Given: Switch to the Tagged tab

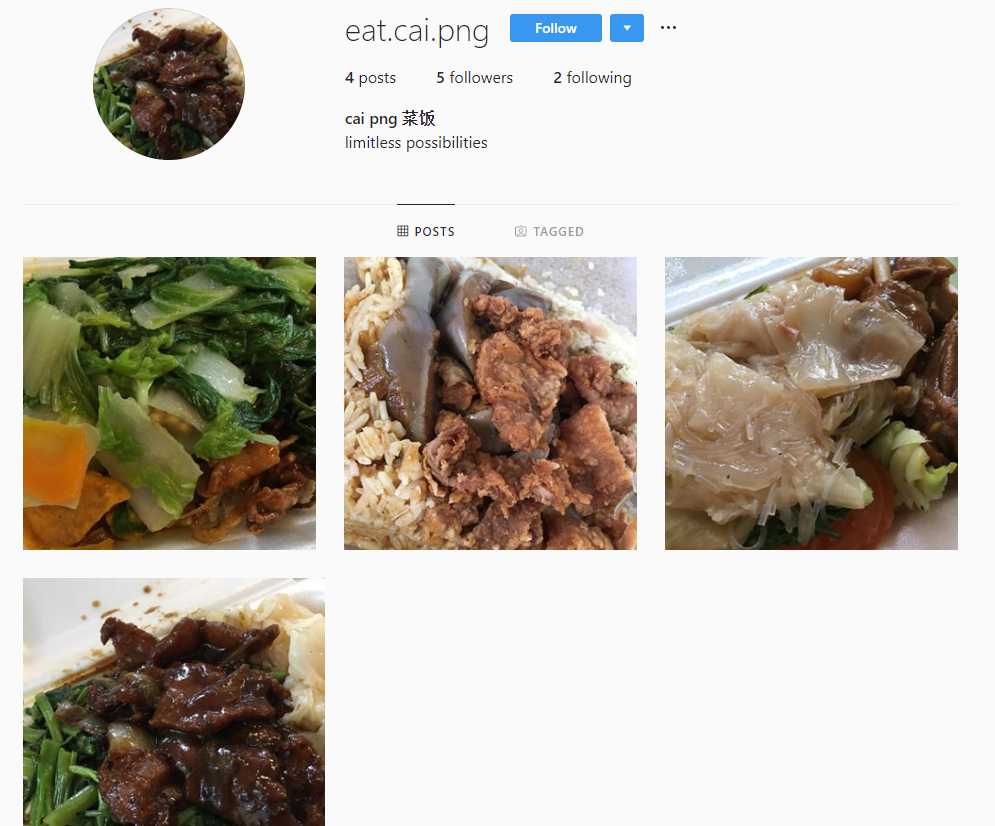Looking at the screenshot, I should (549, 231).
